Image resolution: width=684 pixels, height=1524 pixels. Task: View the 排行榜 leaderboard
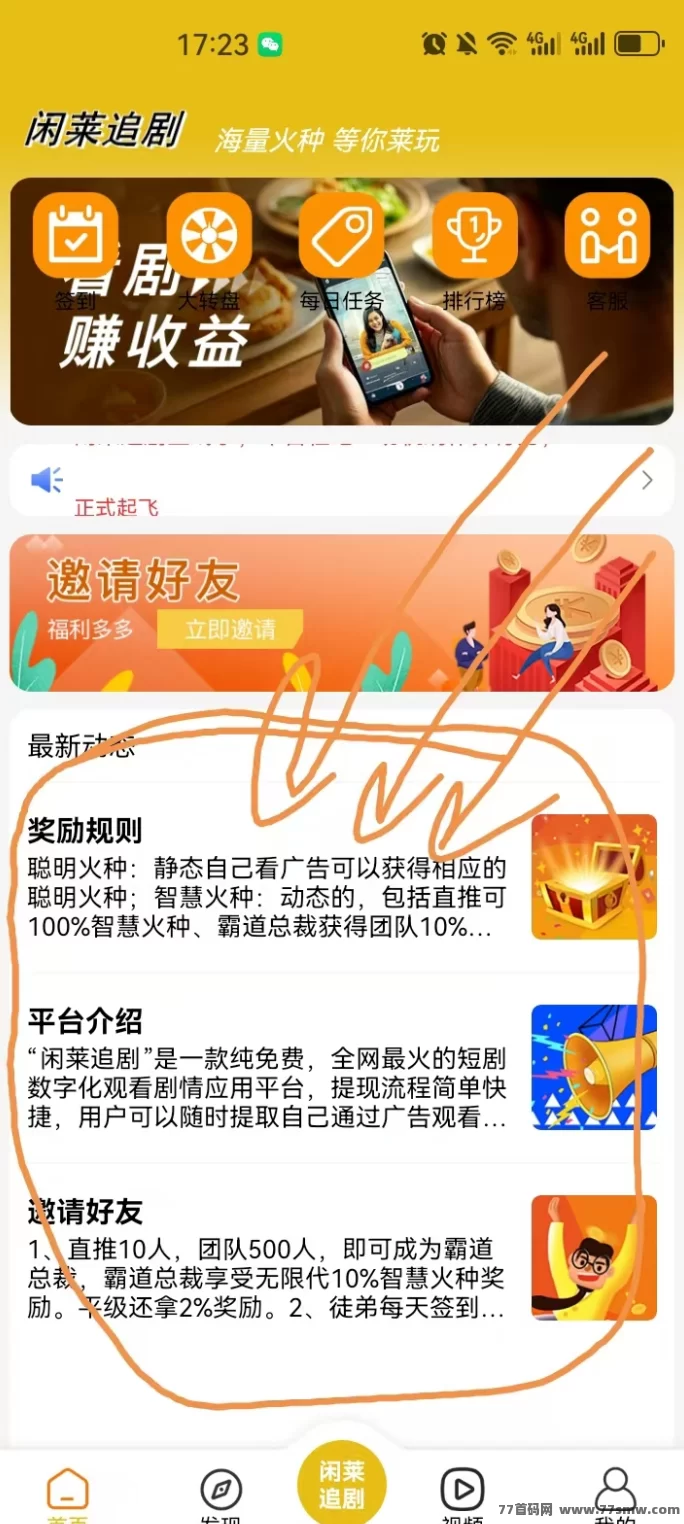click(x=474, y=236)
